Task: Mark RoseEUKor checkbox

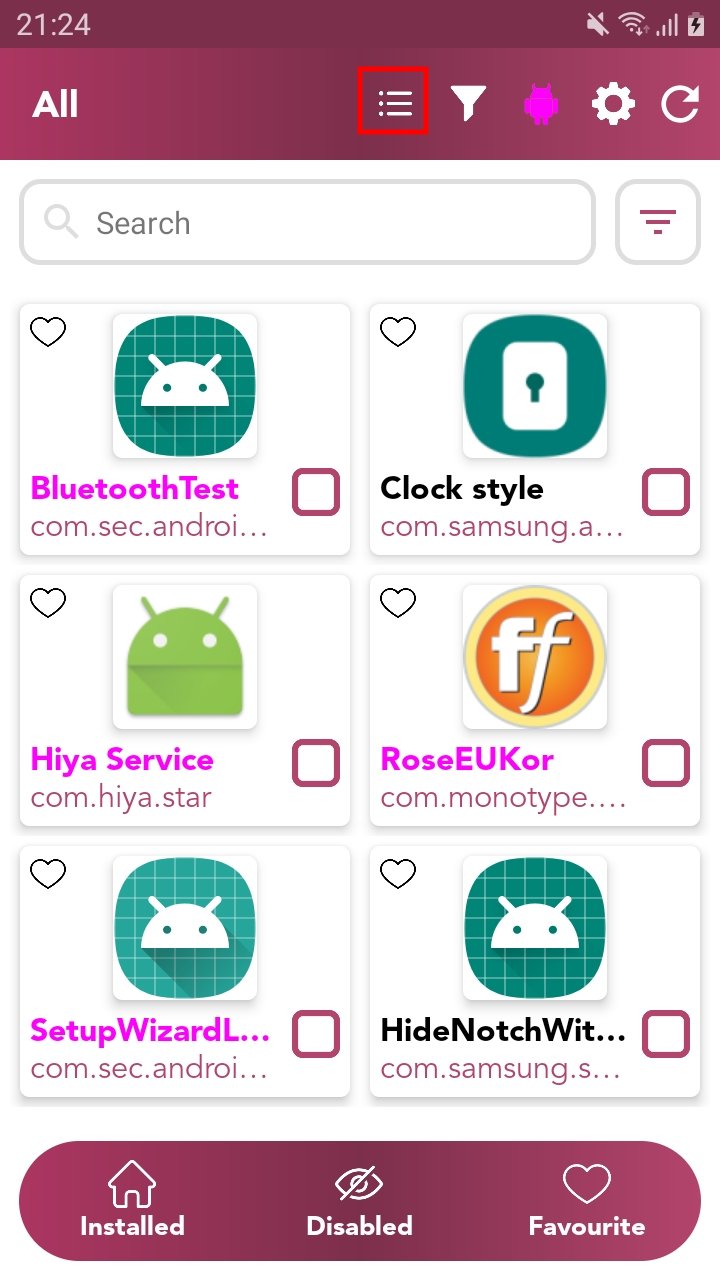Action: (666, 764)
